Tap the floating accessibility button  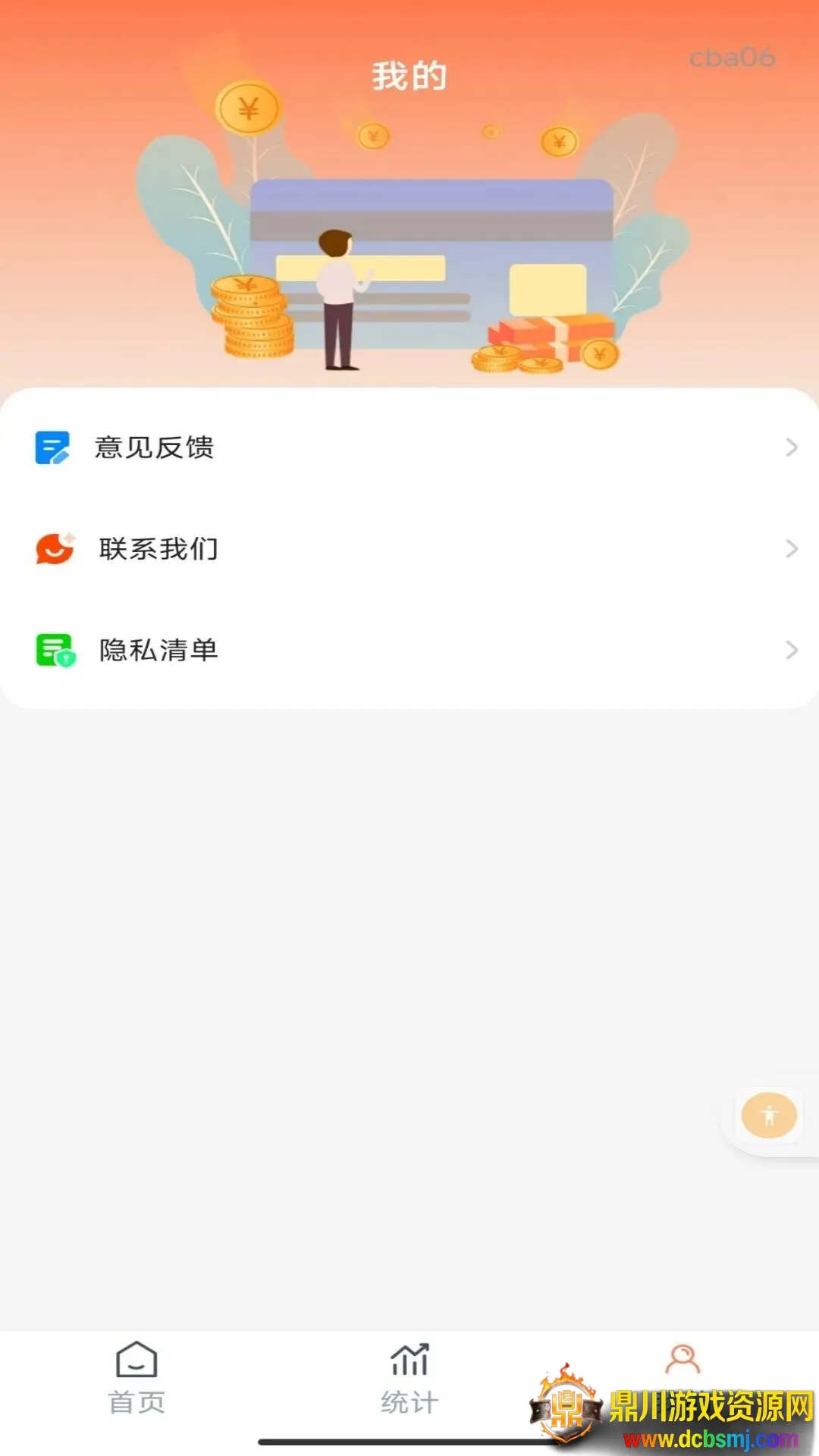(768, 1115)
